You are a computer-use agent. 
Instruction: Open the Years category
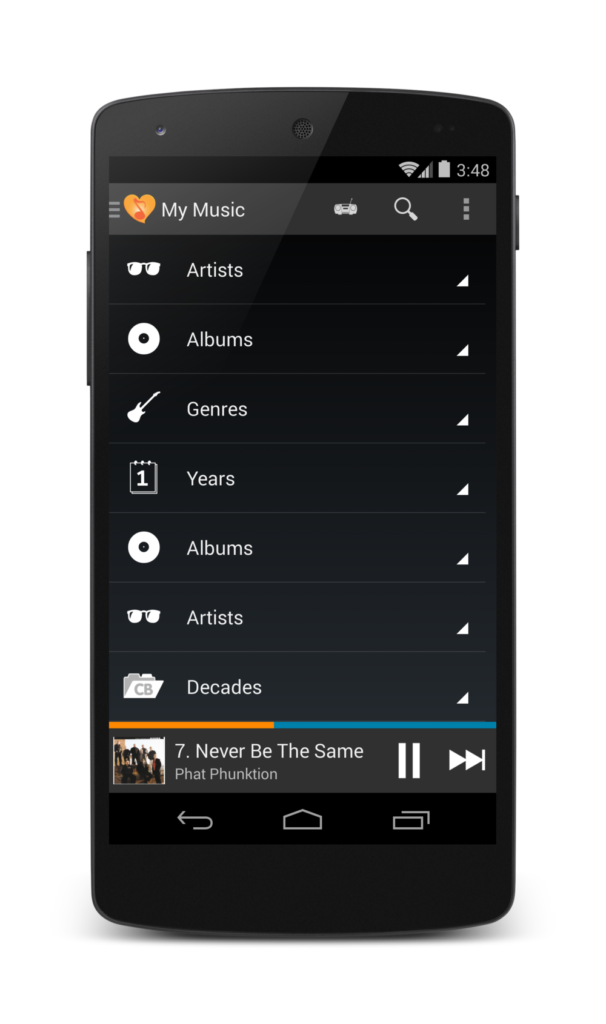(x=297, y=478)
